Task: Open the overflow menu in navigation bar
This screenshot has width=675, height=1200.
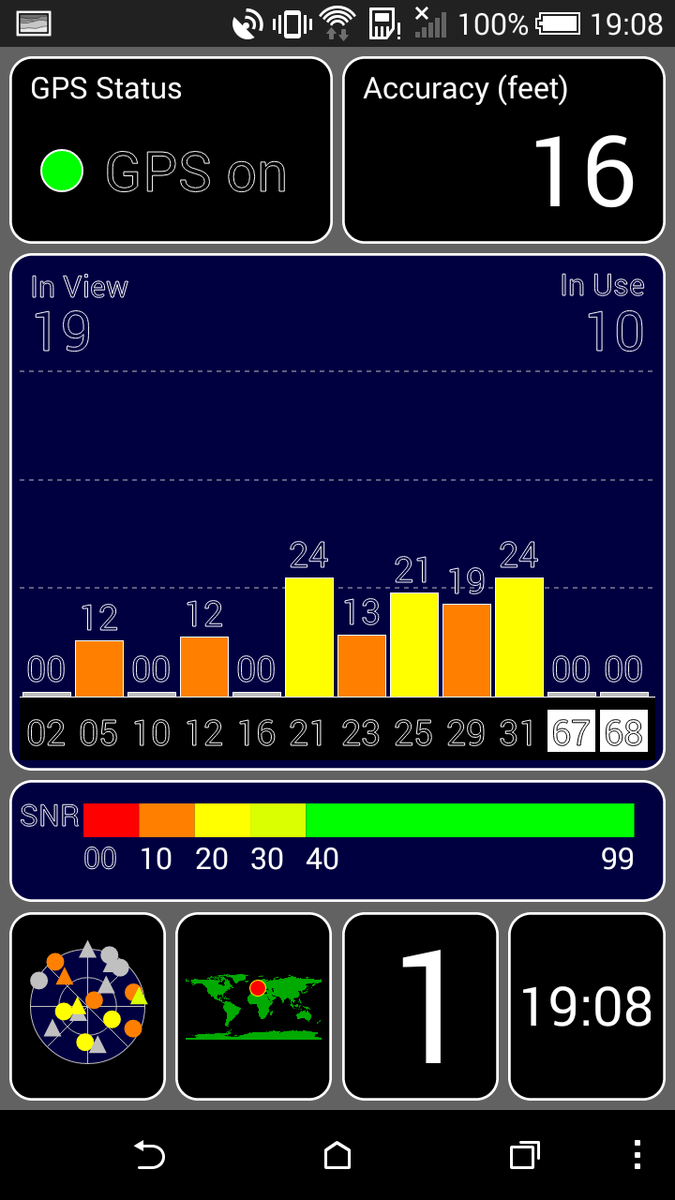Action: 638,1155
